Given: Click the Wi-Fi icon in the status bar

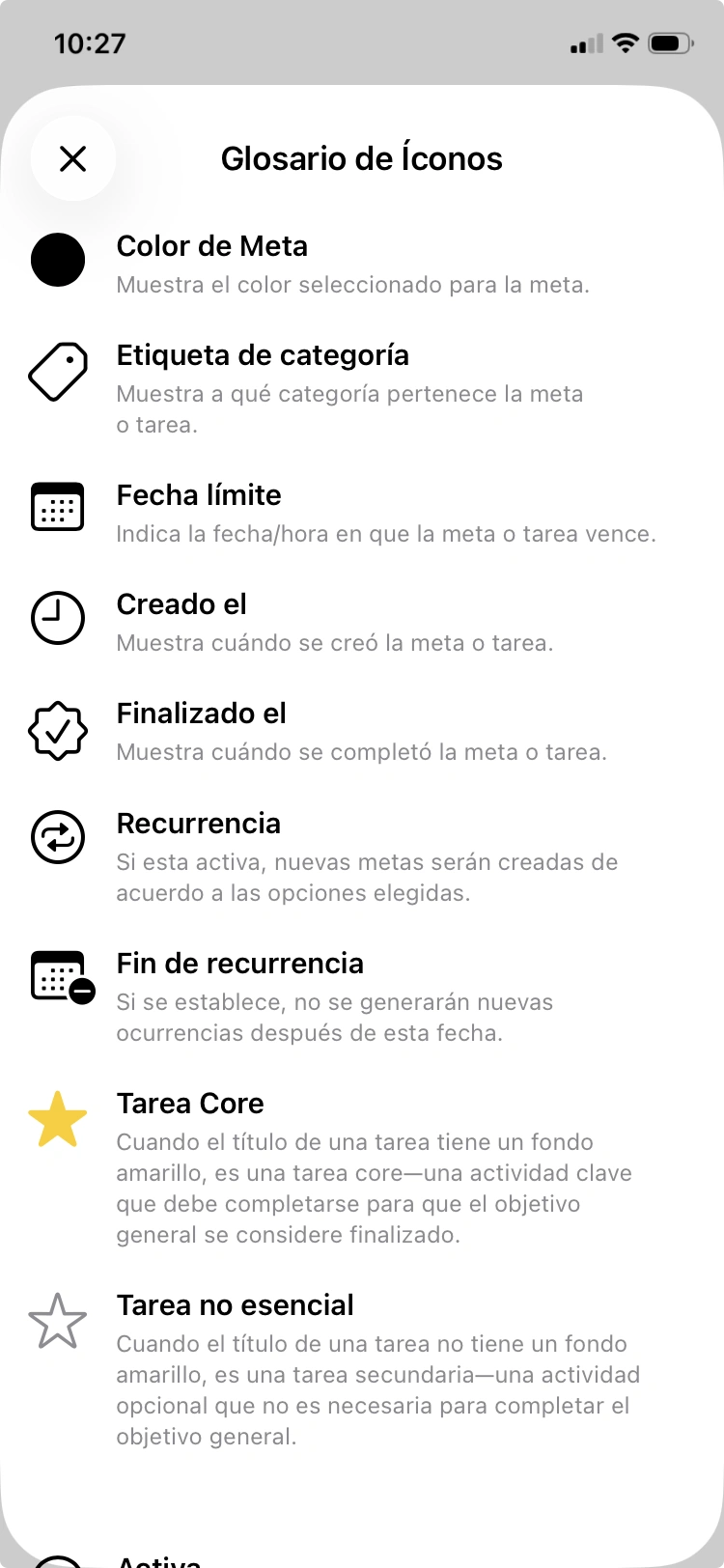Looking at the screenshot, I should (x=626, y=42).
